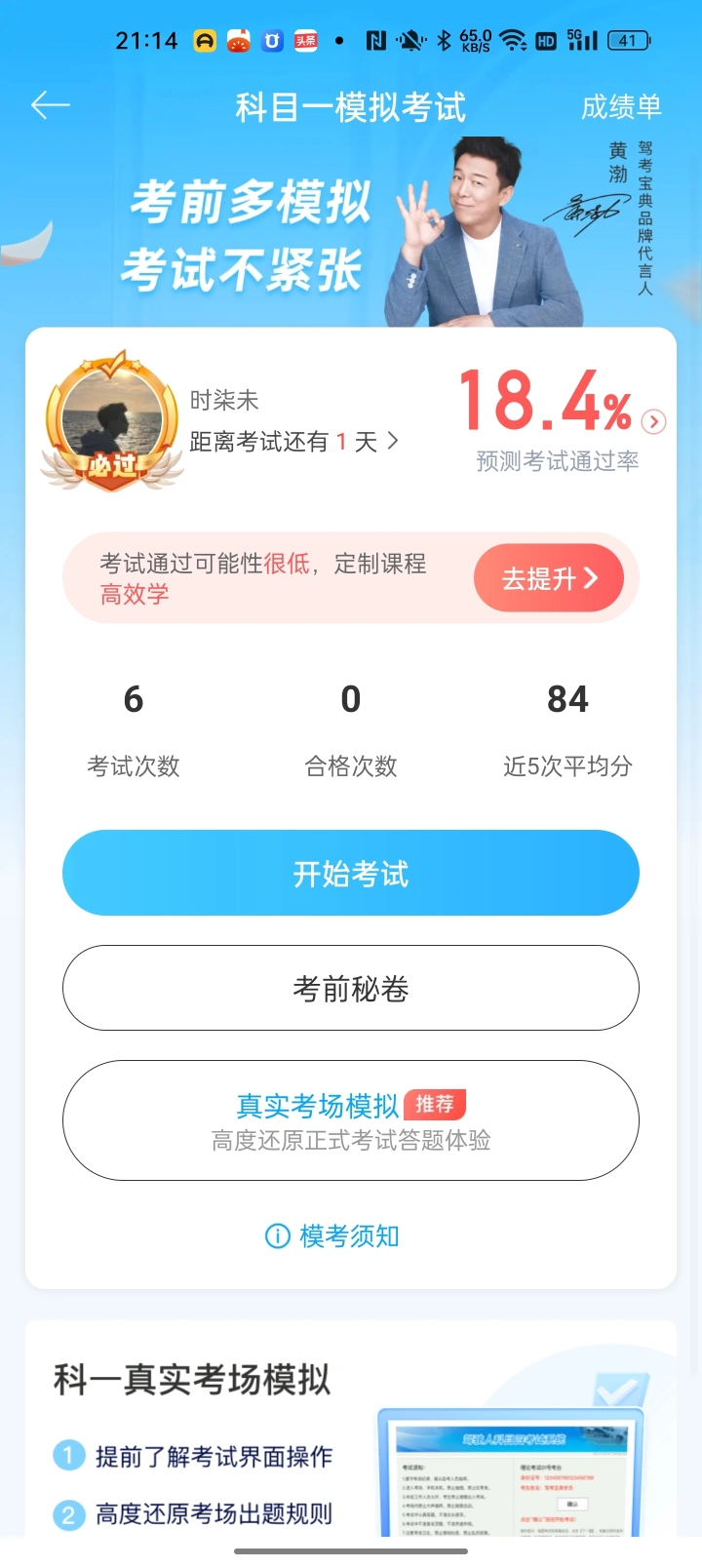This screenshot has width=702, height=1568.
Task: Open 考前秘卷
Action: (351, 989)
